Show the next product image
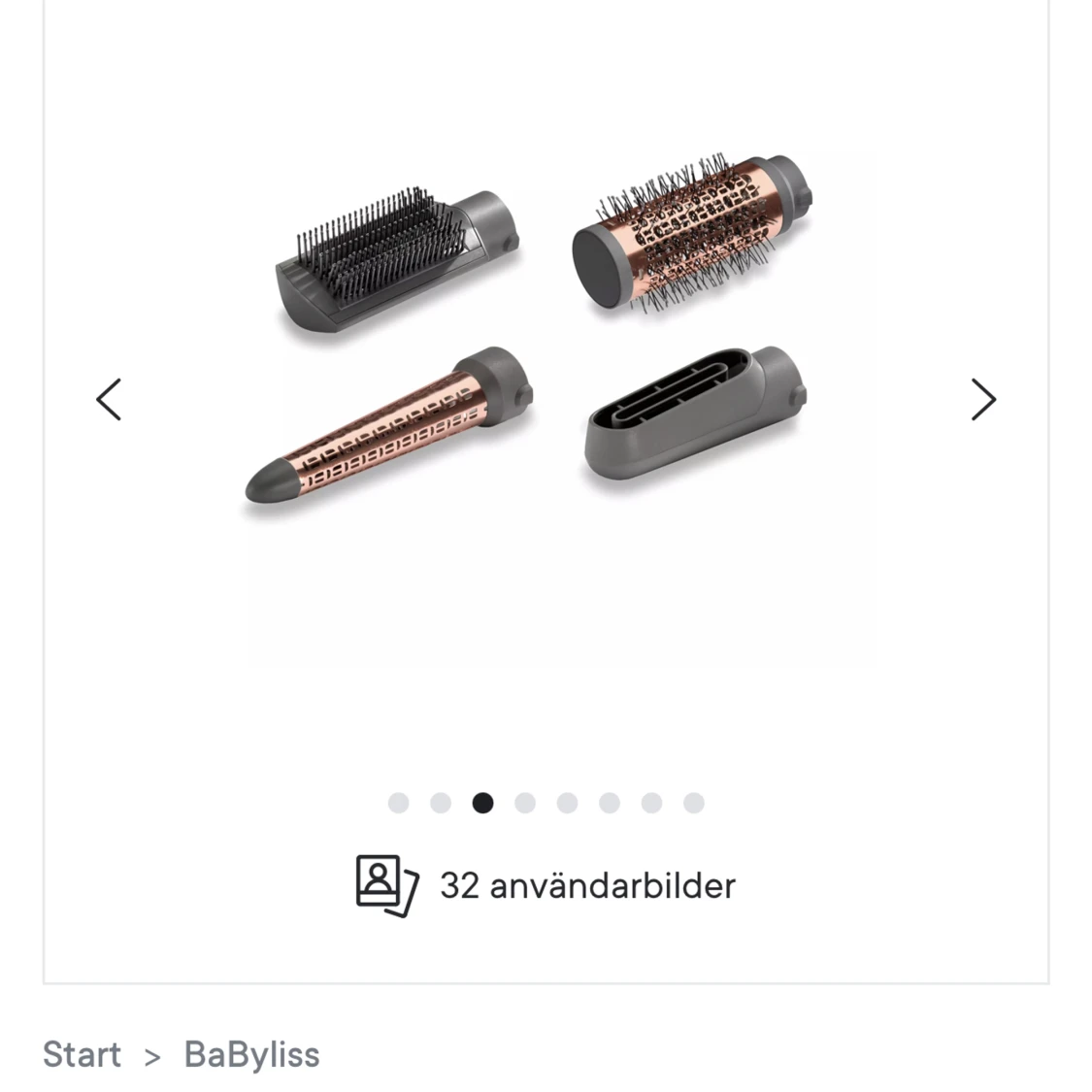Viewport: 1092px width, 1092px height. coord(982,399)
